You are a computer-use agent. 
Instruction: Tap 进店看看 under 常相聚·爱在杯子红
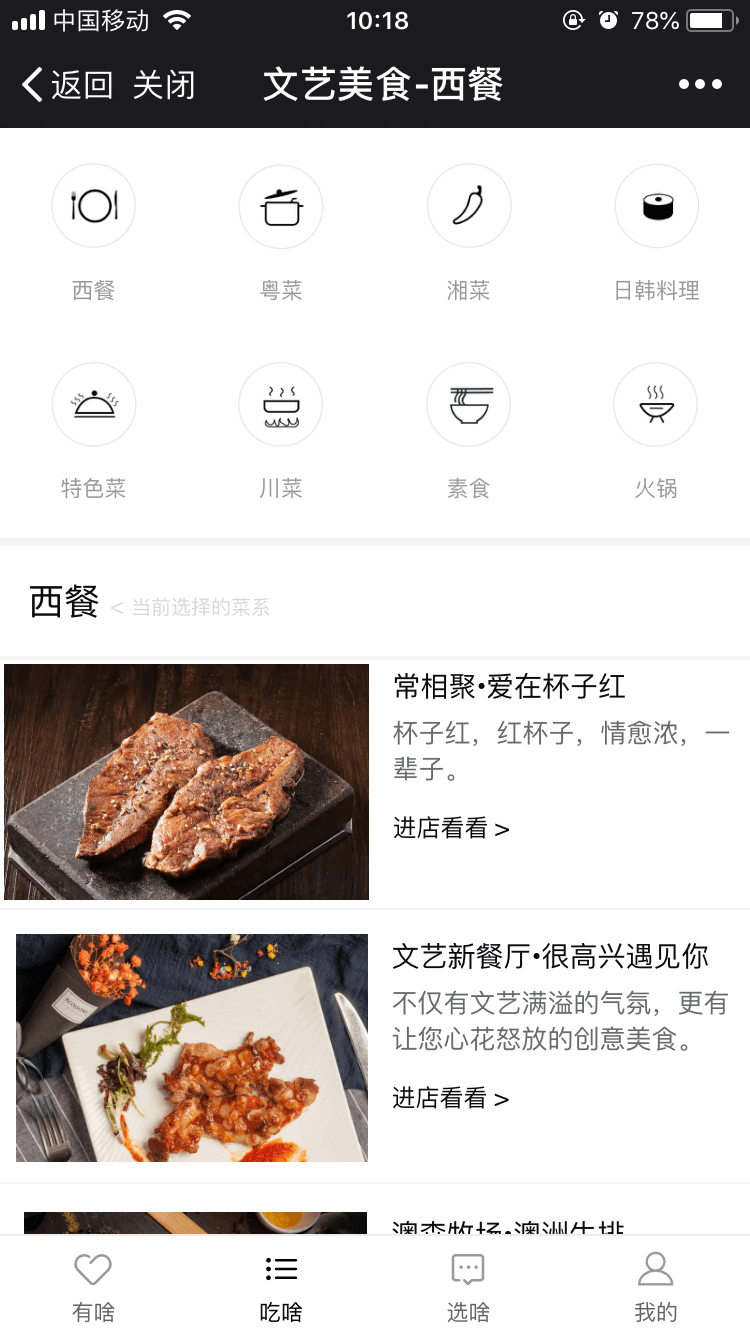tap(451, 829)
